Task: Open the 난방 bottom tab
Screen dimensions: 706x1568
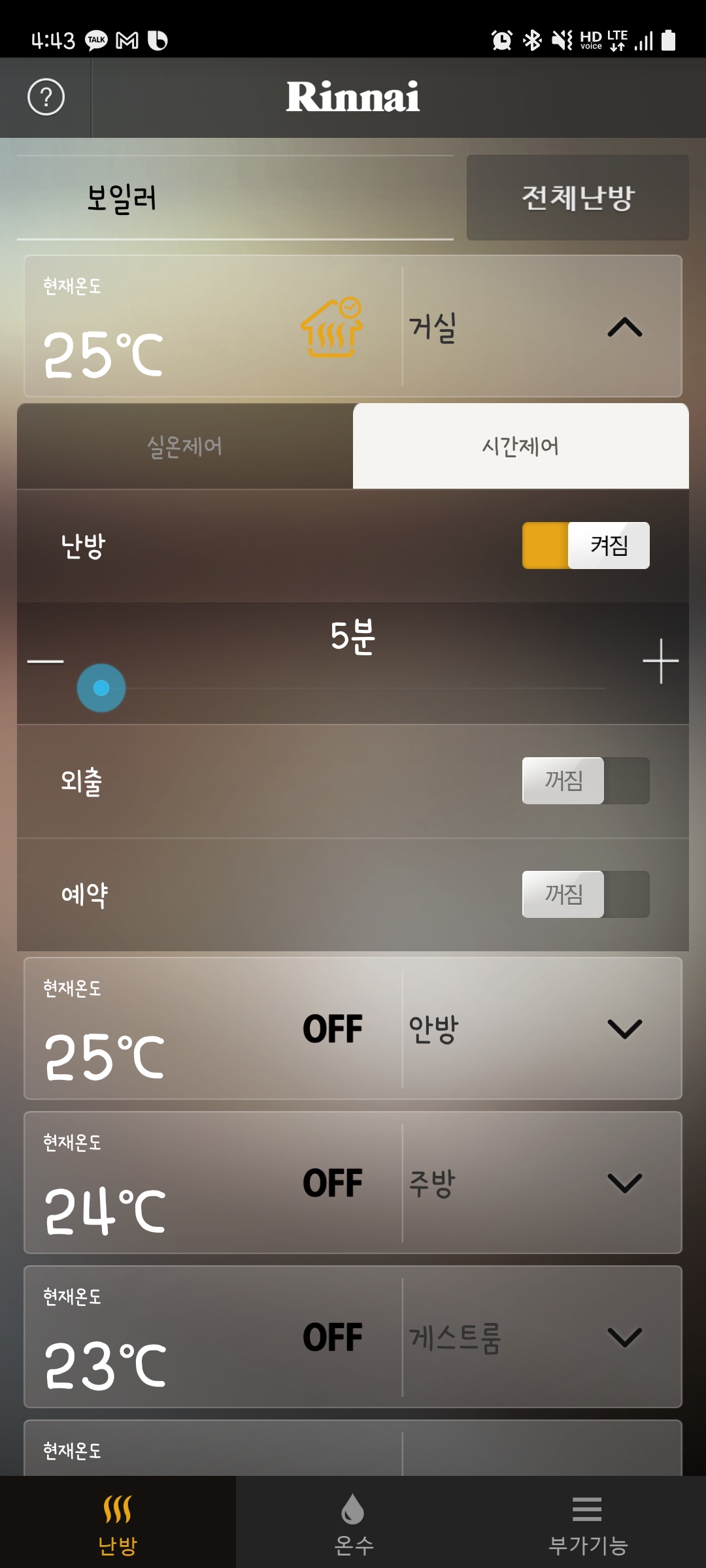Action: pos(118,1522)
